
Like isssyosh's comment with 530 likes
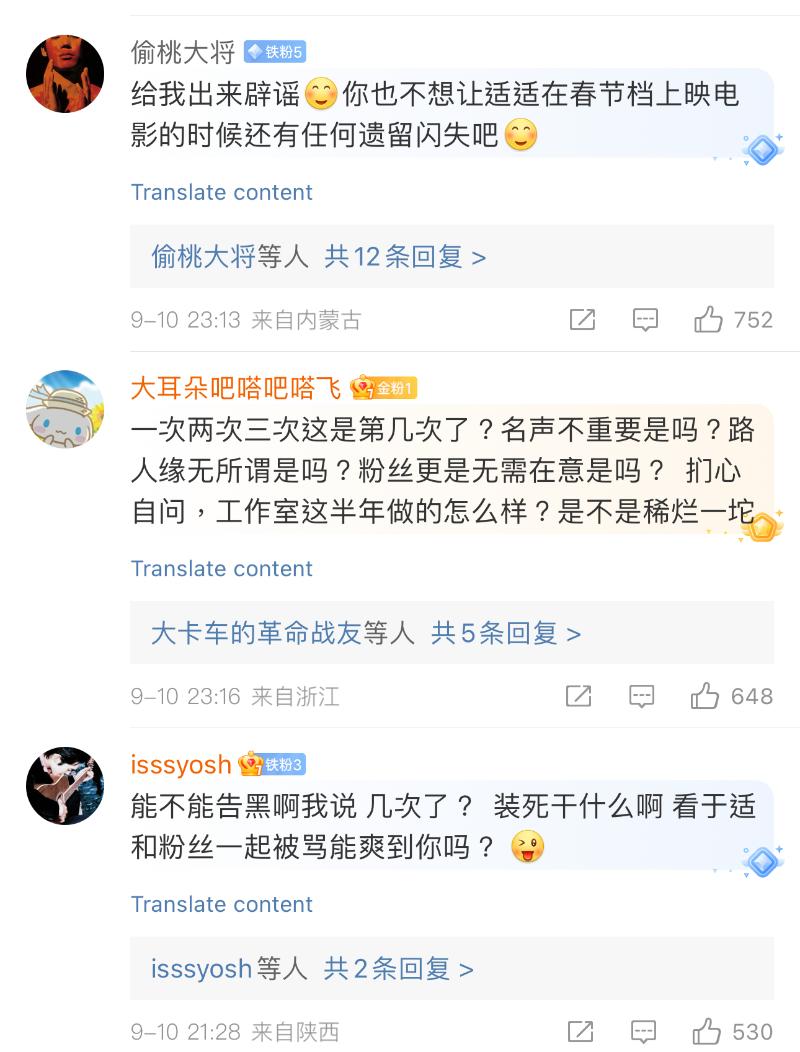[707, 1031]
